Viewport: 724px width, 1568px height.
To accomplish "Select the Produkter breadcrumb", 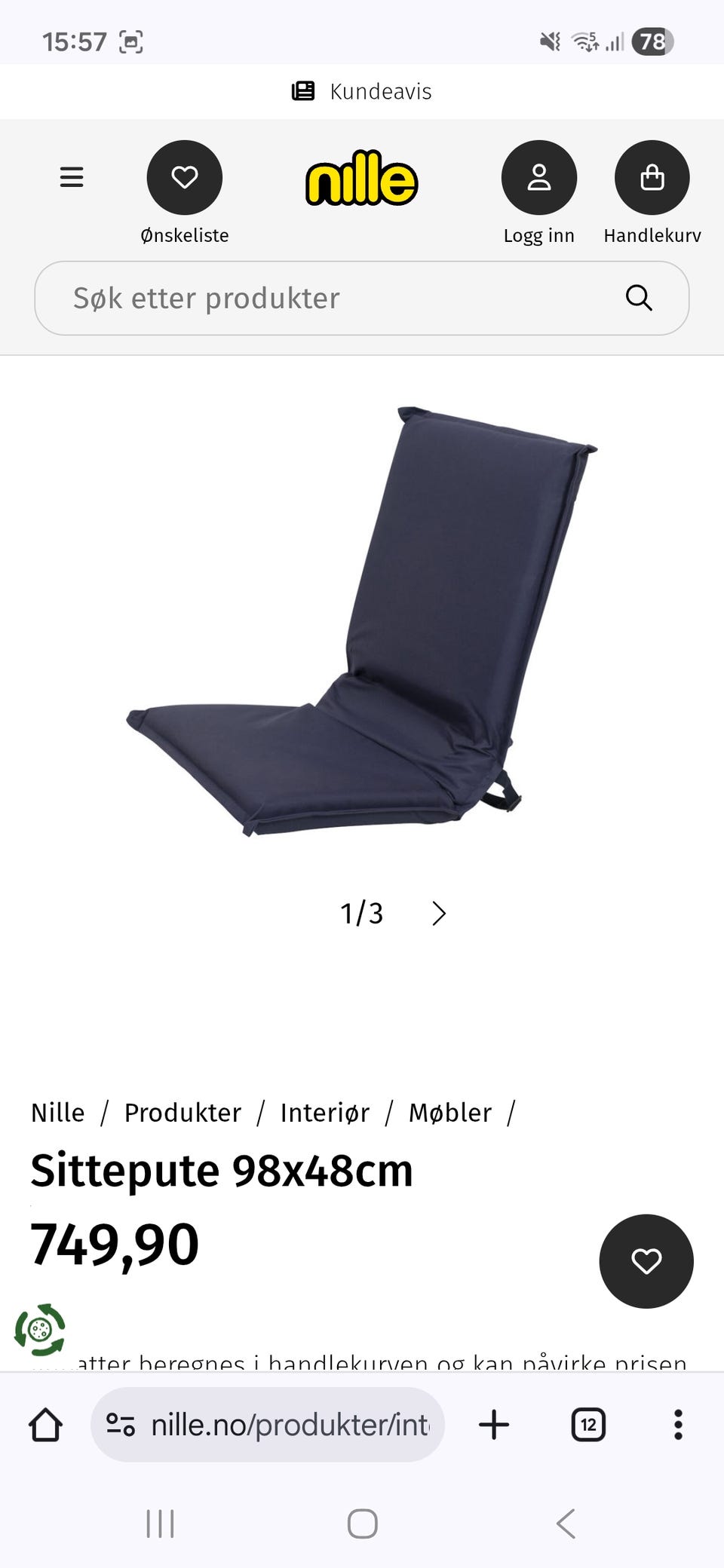I will point(183,1113).
